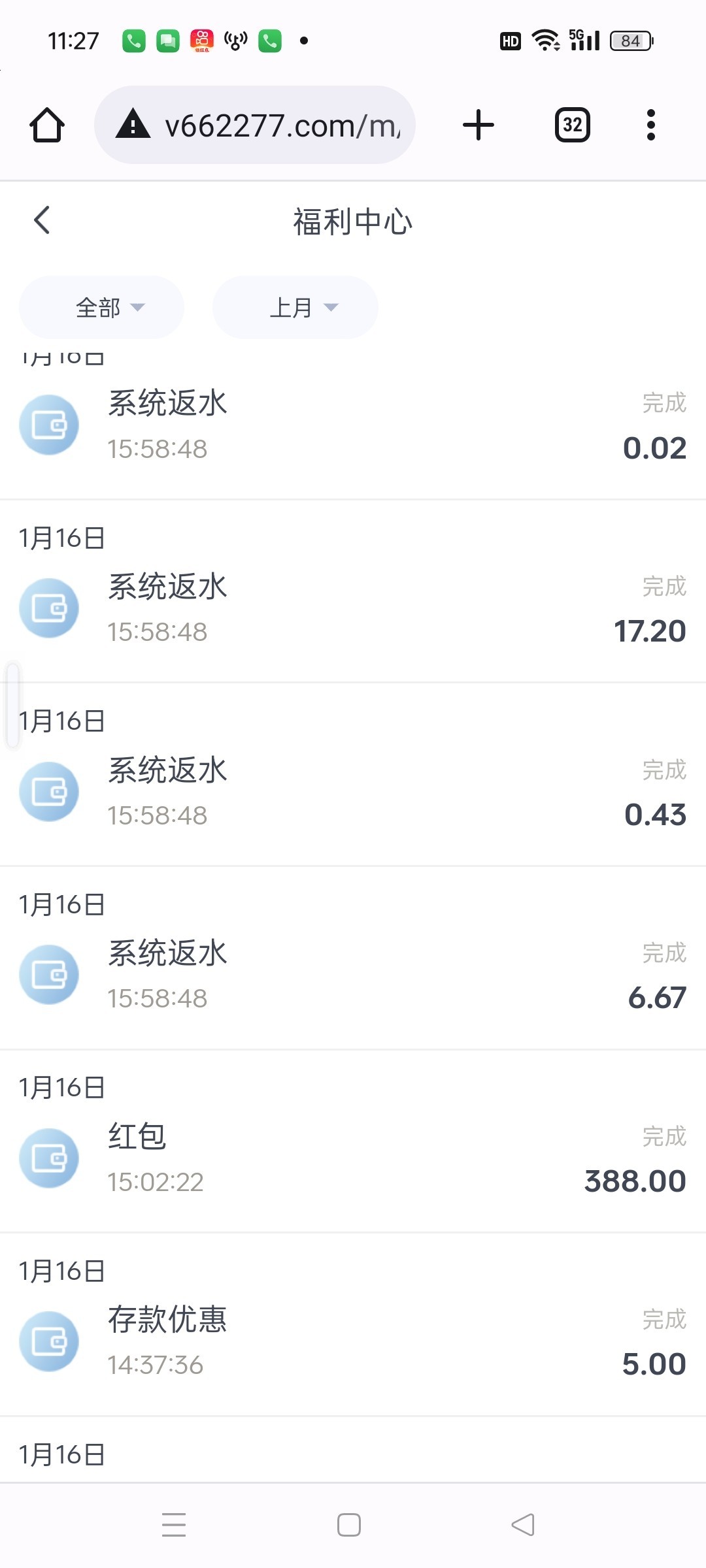Viewport: 706px width, 1568px height.
Task: Open a new browser tab
Action: 479,125
